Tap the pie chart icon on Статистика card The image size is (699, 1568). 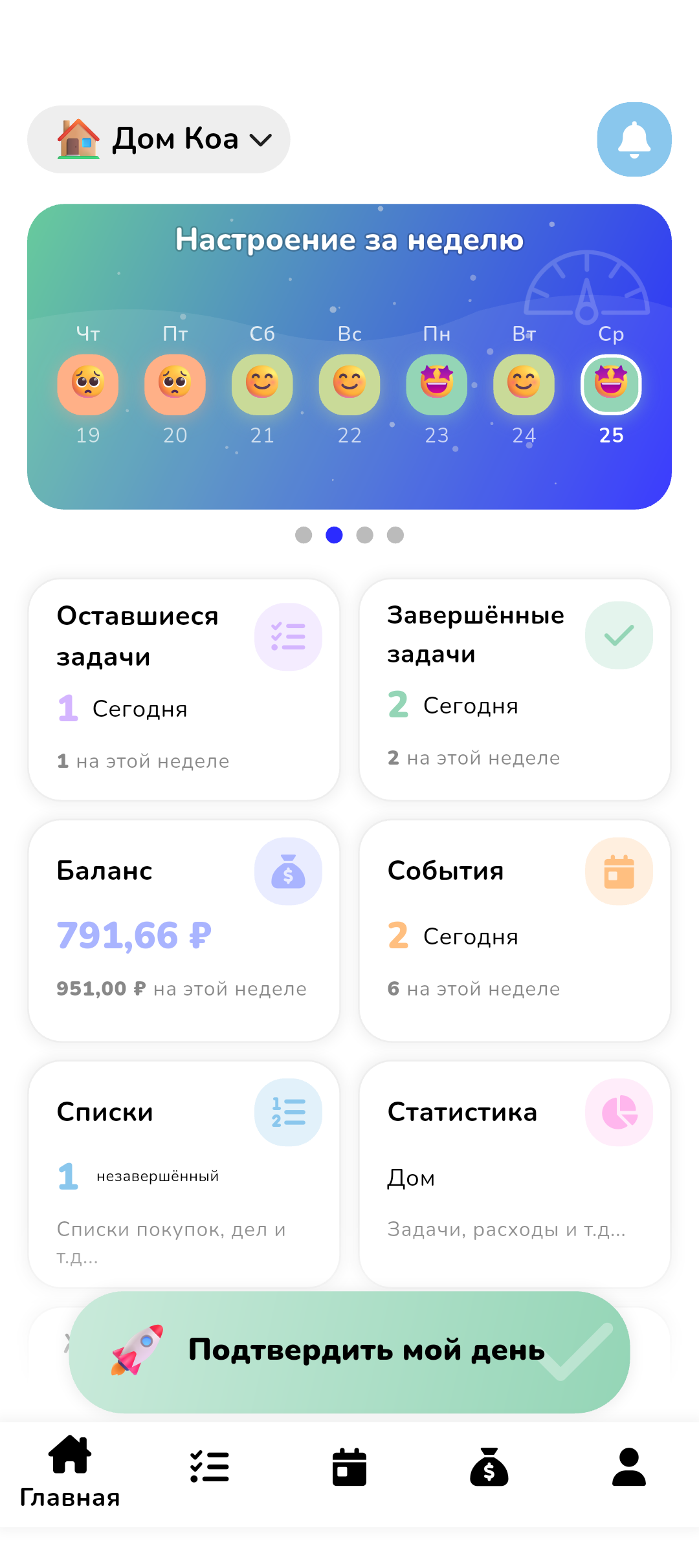coord(619,1111)
